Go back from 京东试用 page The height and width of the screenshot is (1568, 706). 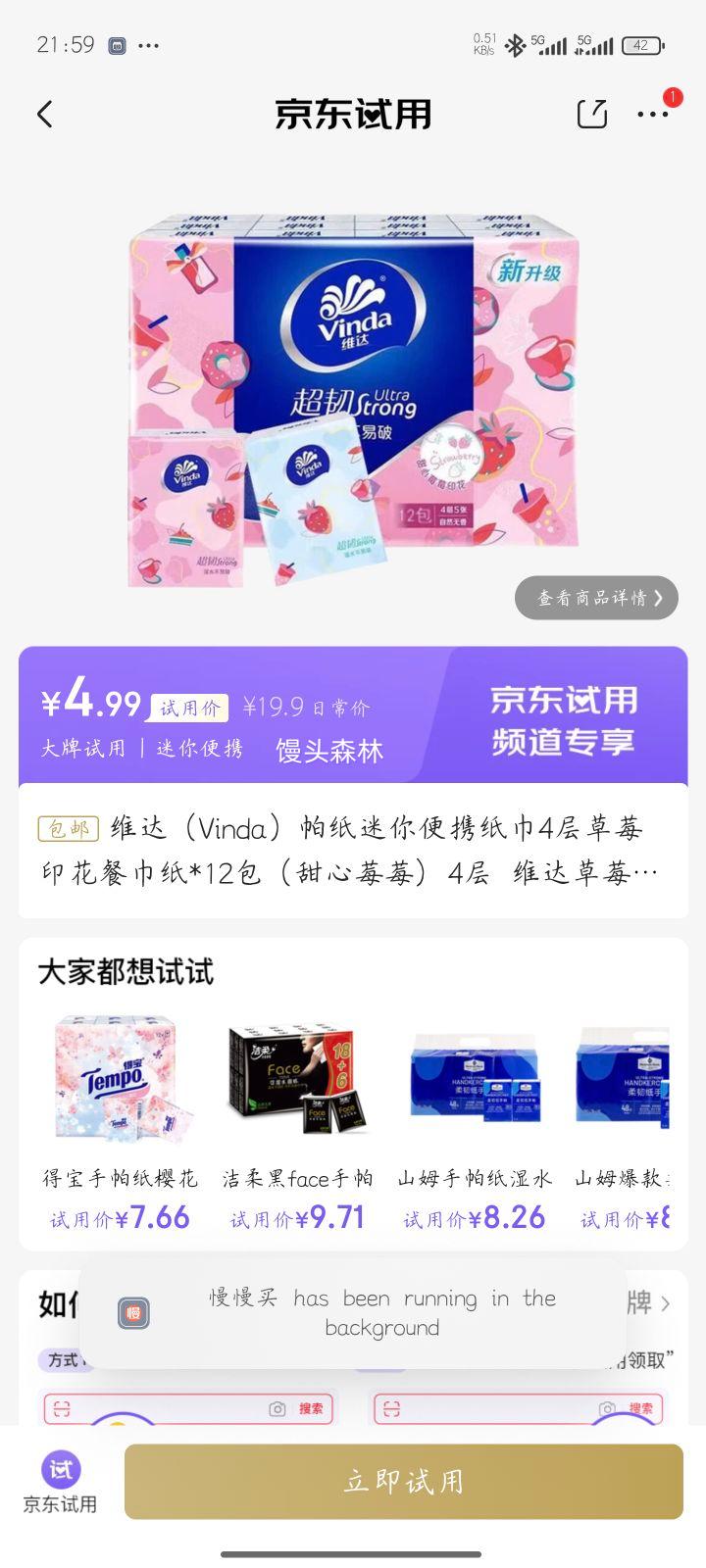tap(45, 115)
